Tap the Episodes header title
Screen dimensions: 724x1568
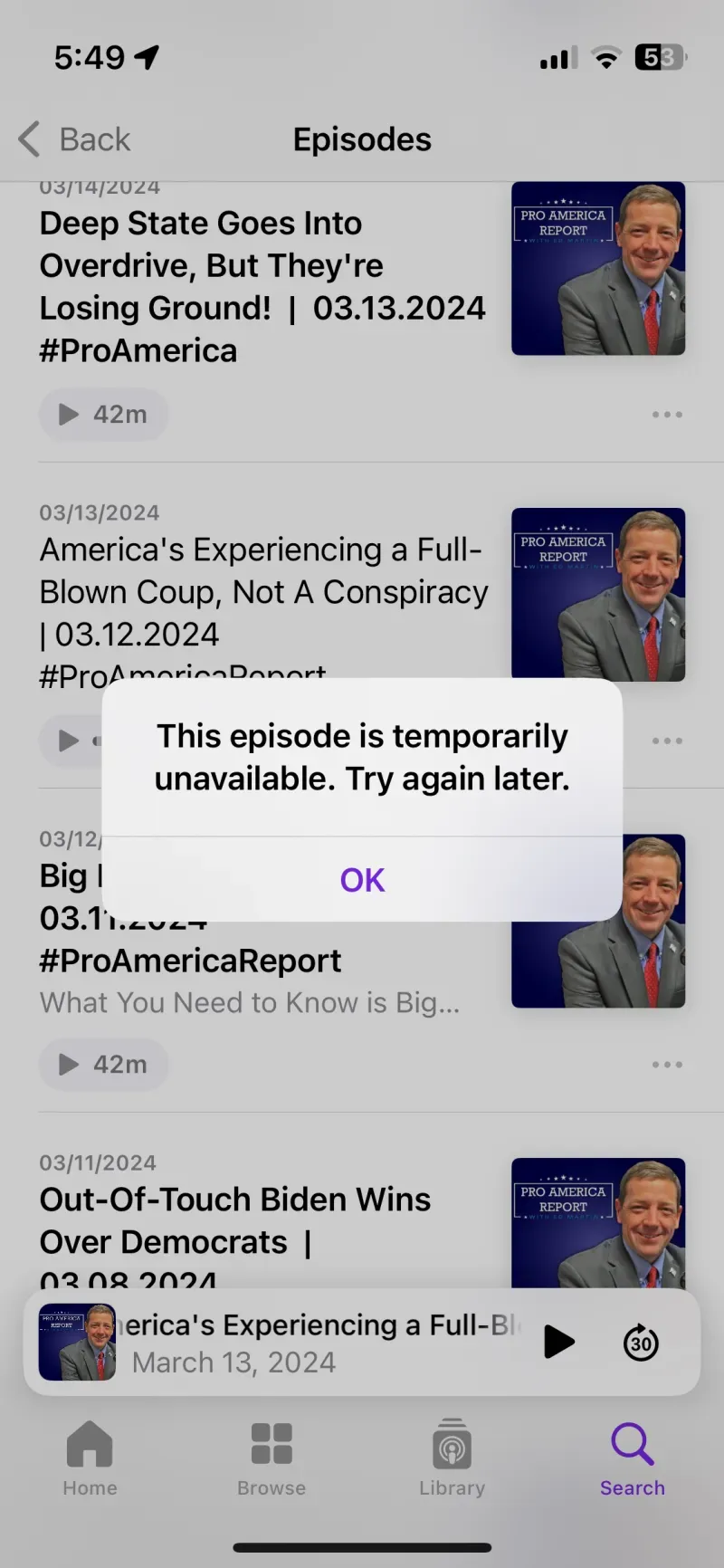(362, 139)
